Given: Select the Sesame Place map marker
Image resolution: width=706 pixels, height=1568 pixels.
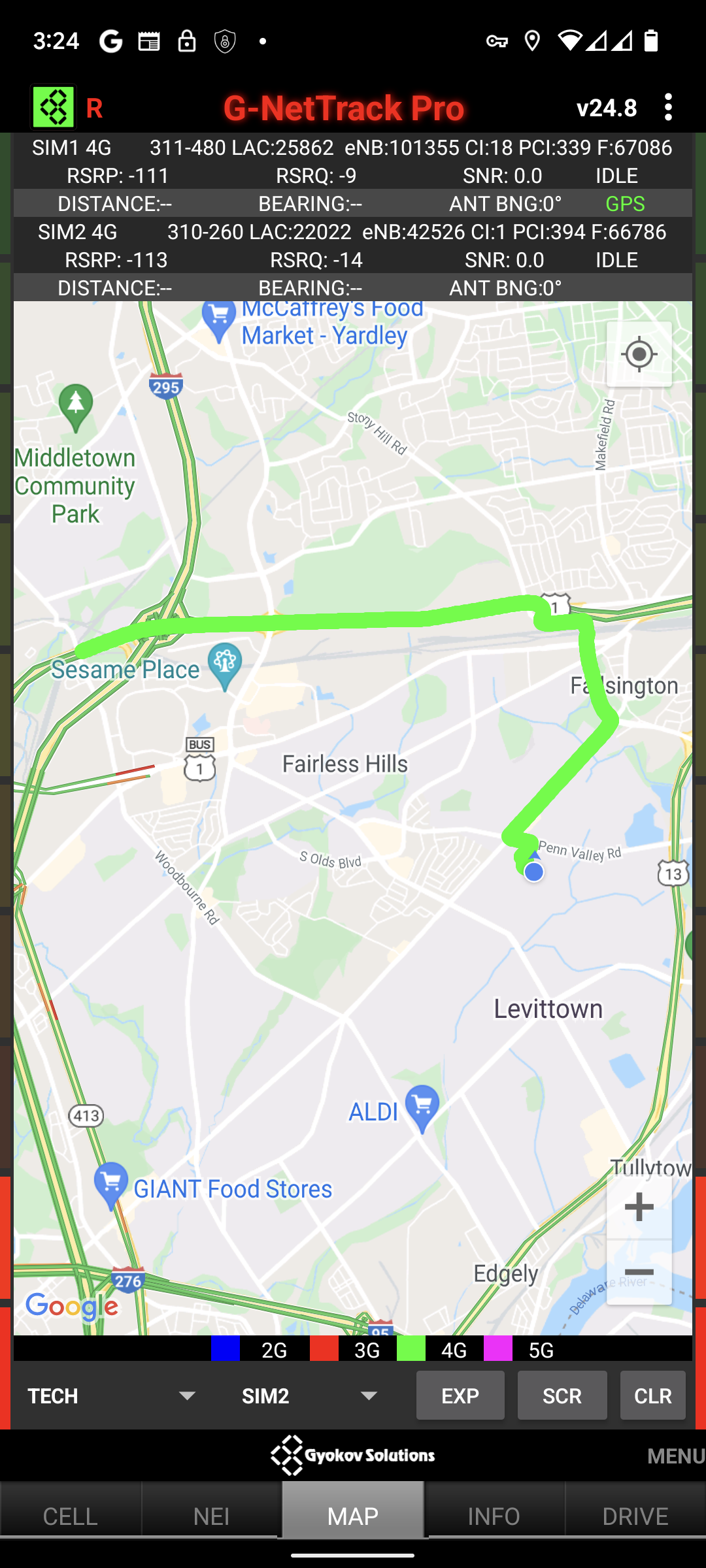Looking at the screenshot, I should pyautogui.click(x=225, y=664).
